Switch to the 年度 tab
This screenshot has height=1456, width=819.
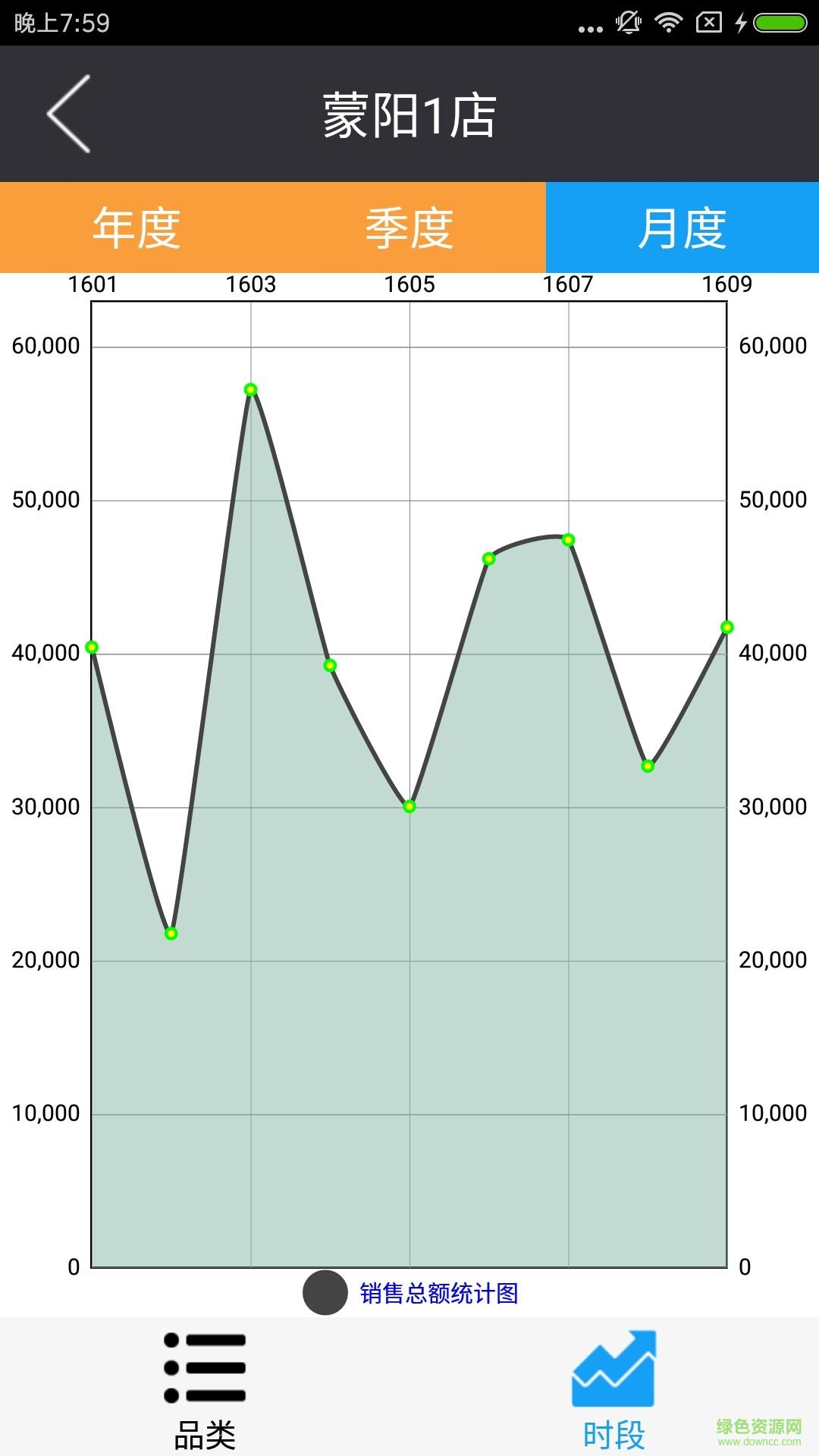click(x=136, y=227)
